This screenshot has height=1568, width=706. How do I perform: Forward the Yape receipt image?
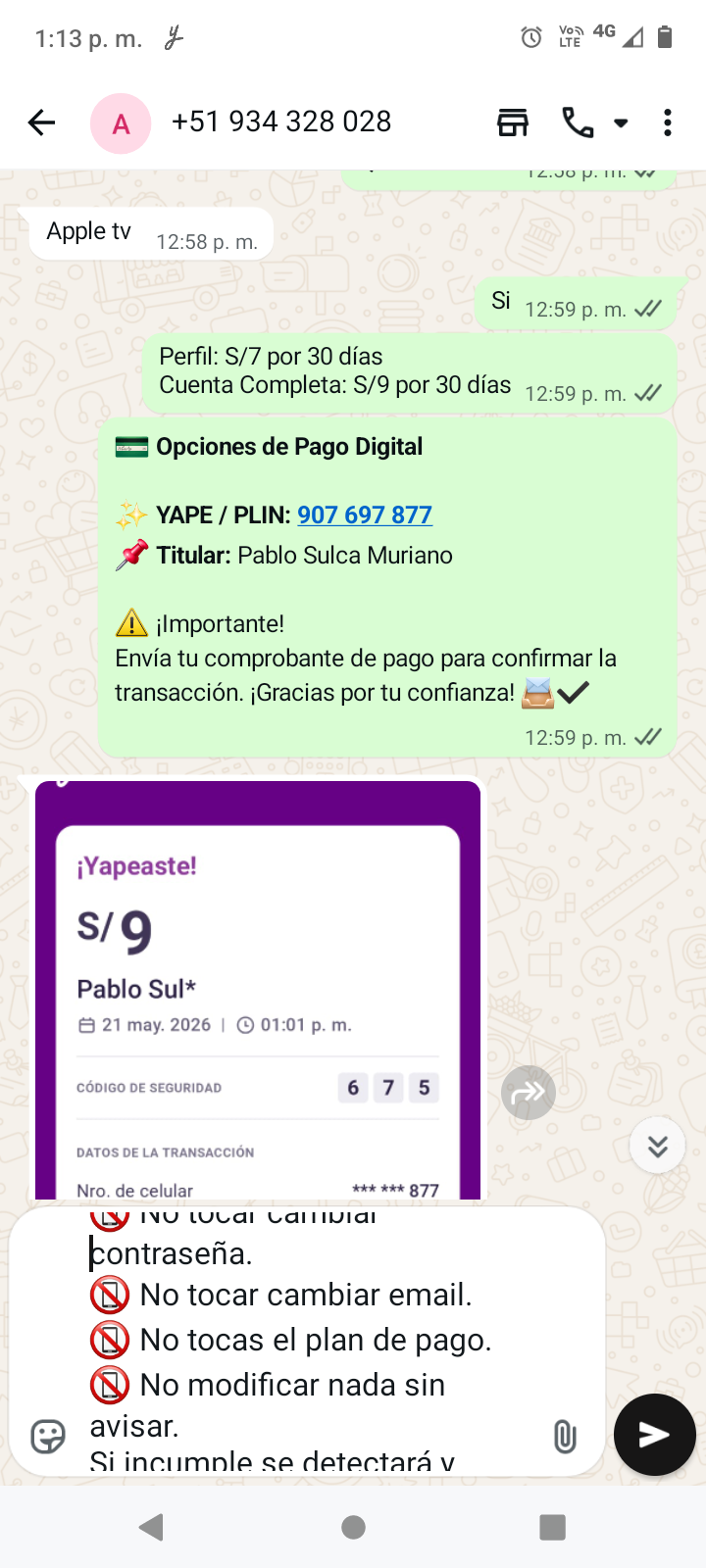coord(529,1093)
